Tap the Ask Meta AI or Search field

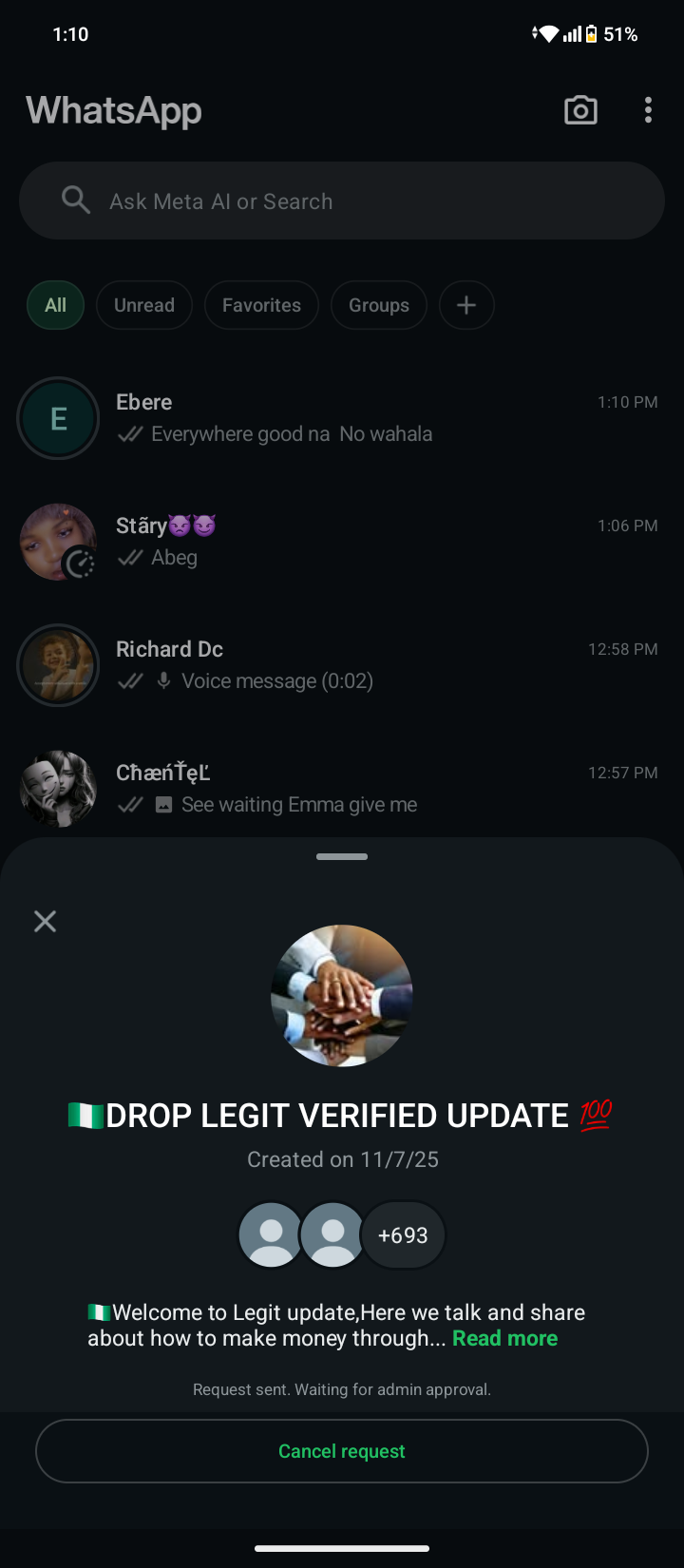coord(342,201)
